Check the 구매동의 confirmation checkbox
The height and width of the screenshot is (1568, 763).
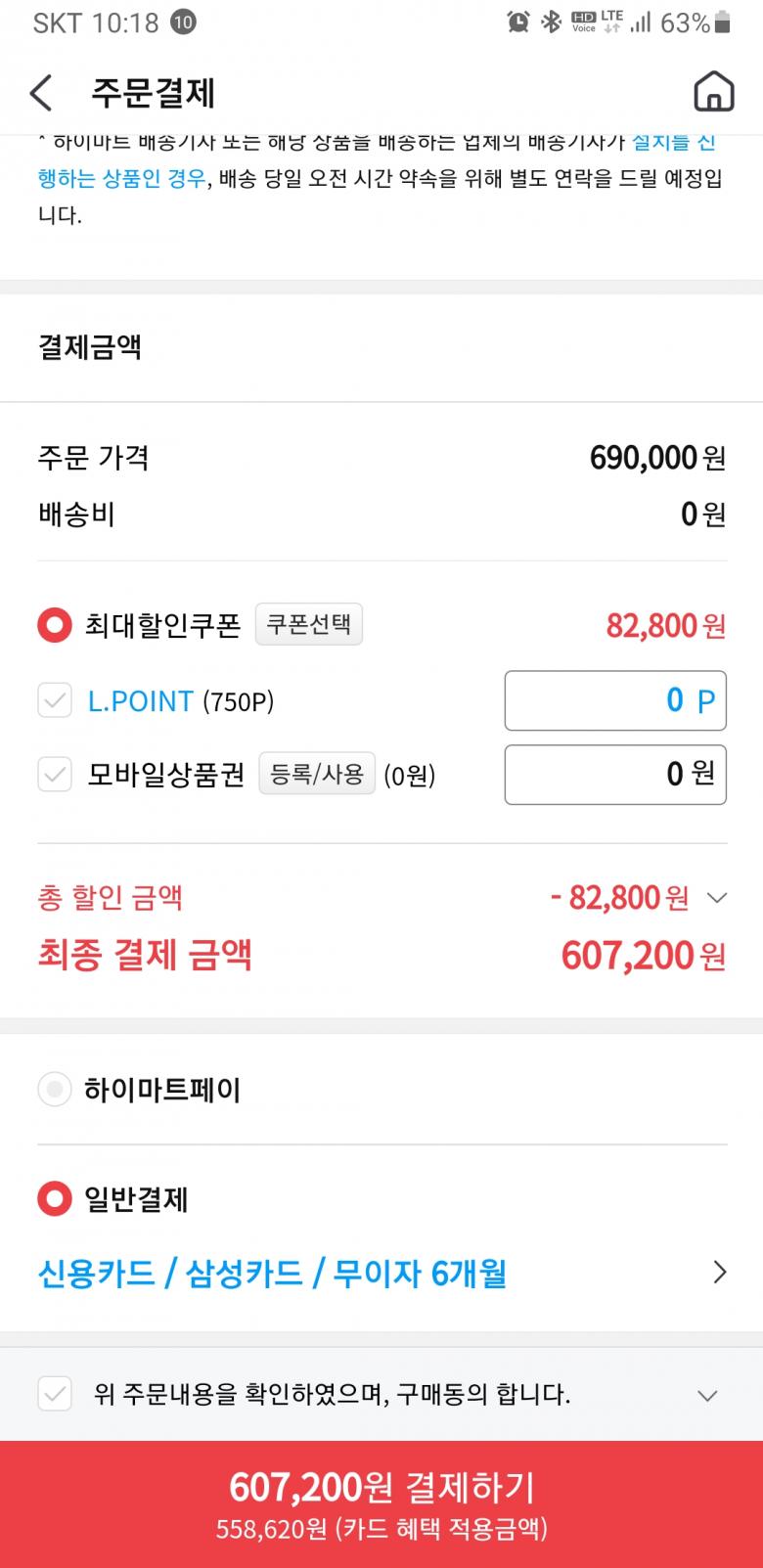(x=55, y=1393)
